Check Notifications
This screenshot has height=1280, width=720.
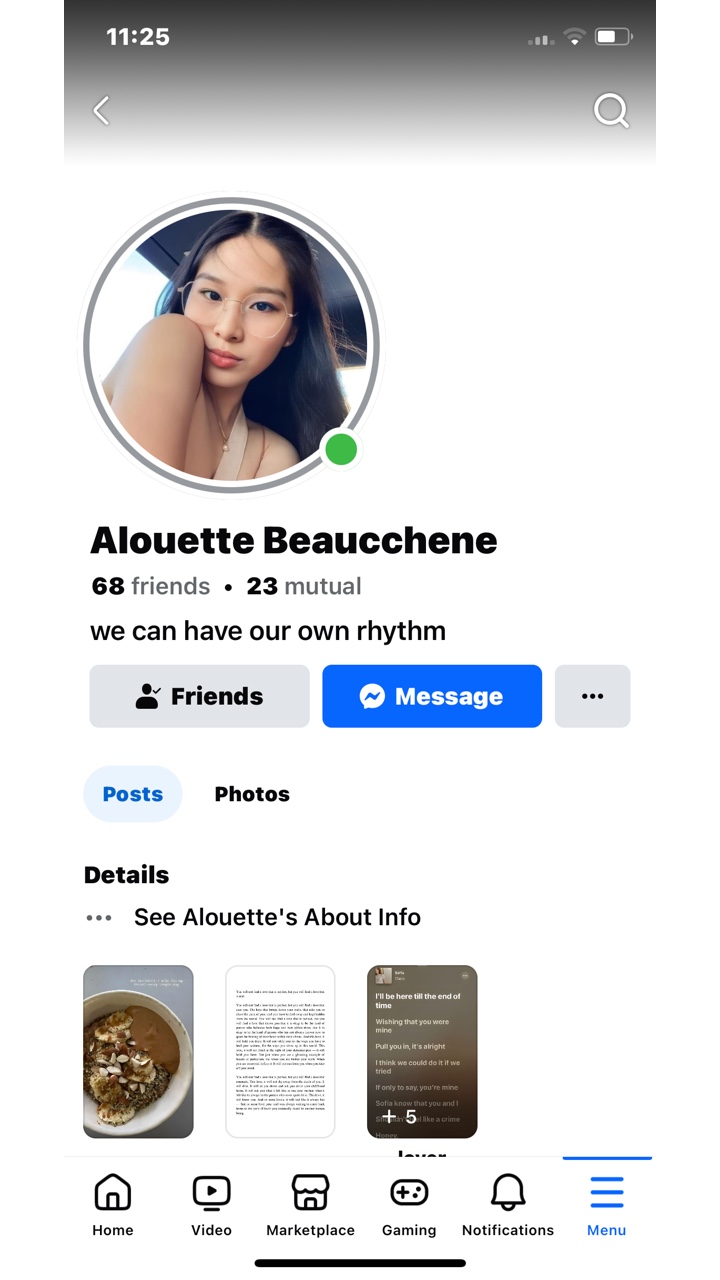click(508, 1205)
